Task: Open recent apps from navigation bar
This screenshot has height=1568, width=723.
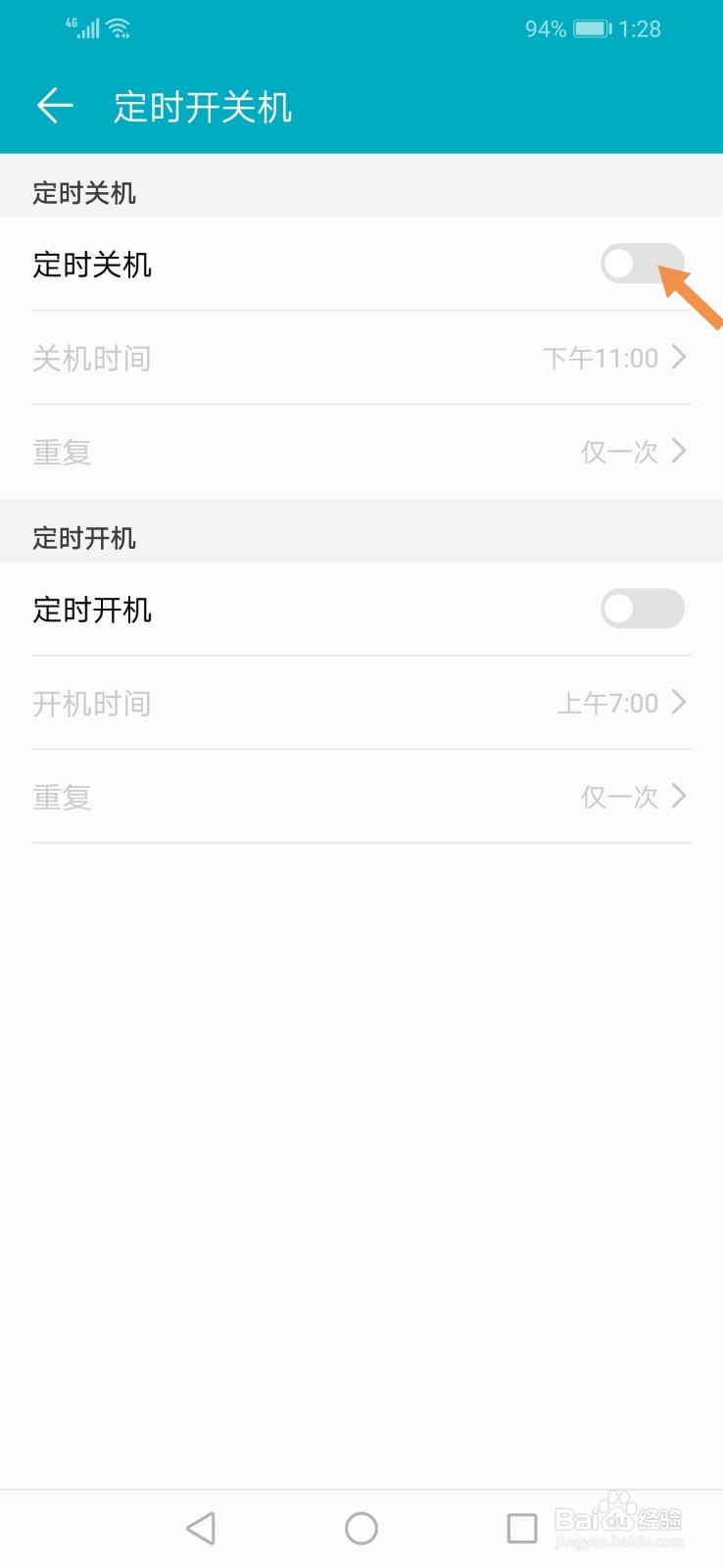Action: coord(522,1528)
